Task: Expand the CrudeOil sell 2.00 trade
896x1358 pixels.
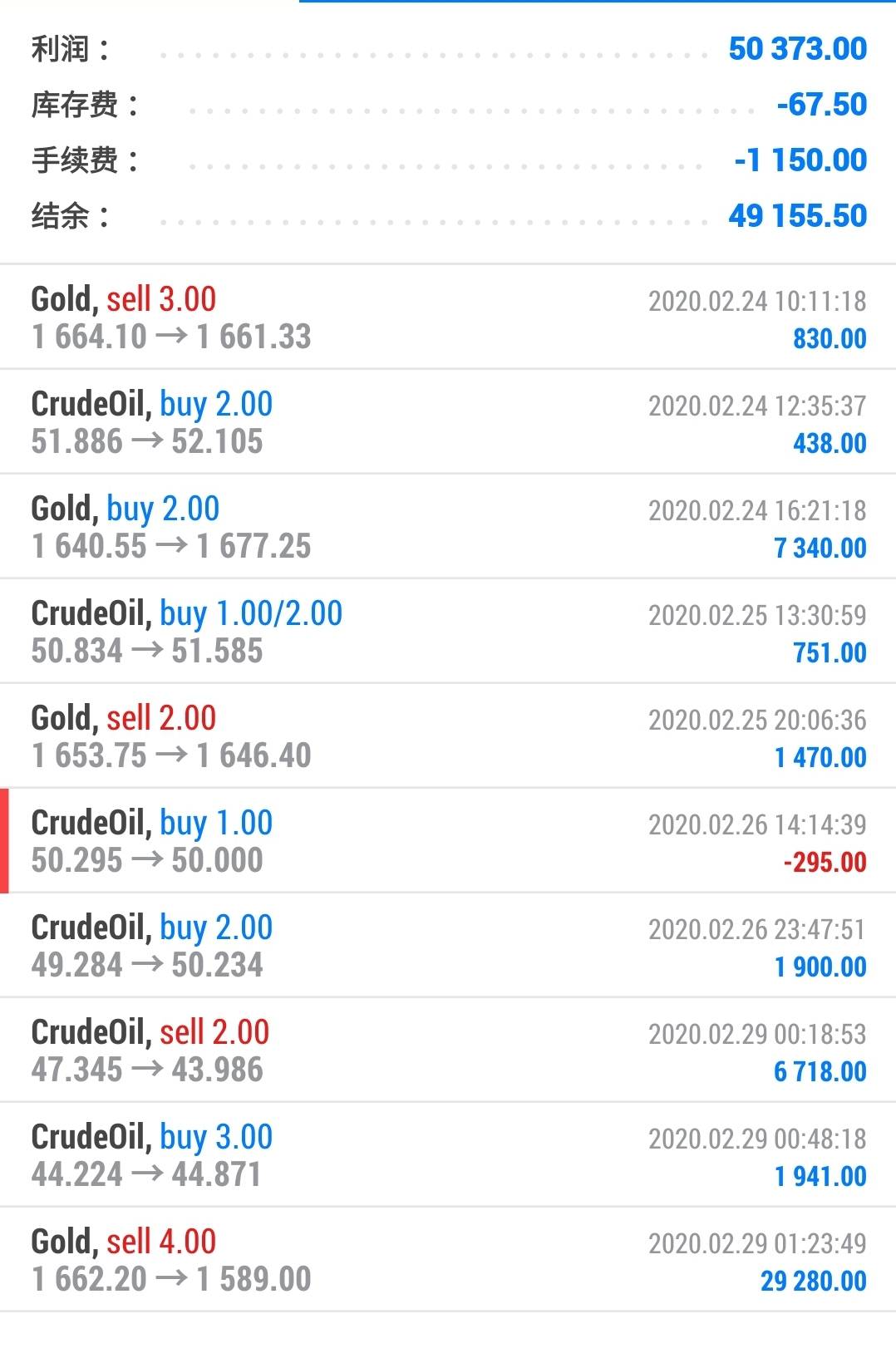Action: (448, 1050)
